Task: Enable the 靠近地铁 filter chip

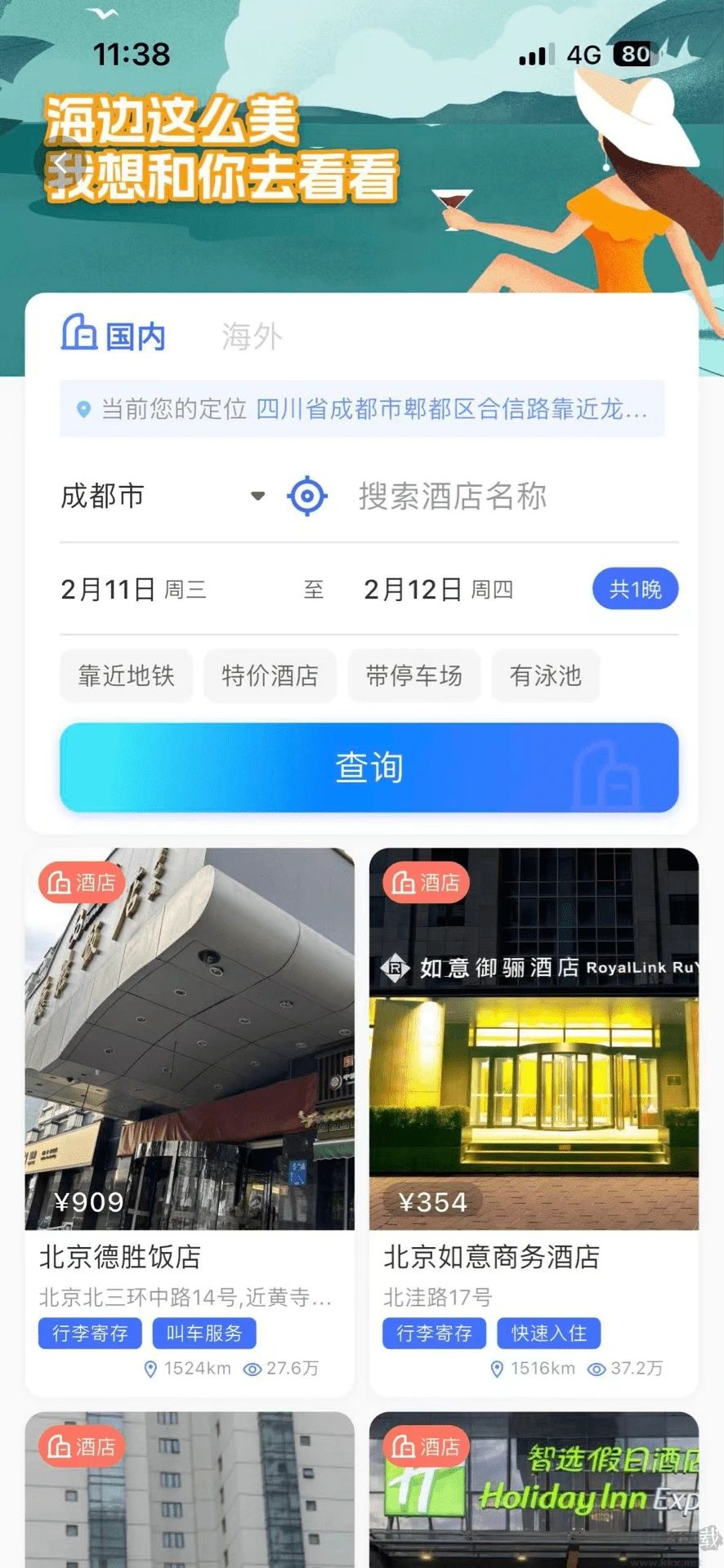Action: pos(126,675)
